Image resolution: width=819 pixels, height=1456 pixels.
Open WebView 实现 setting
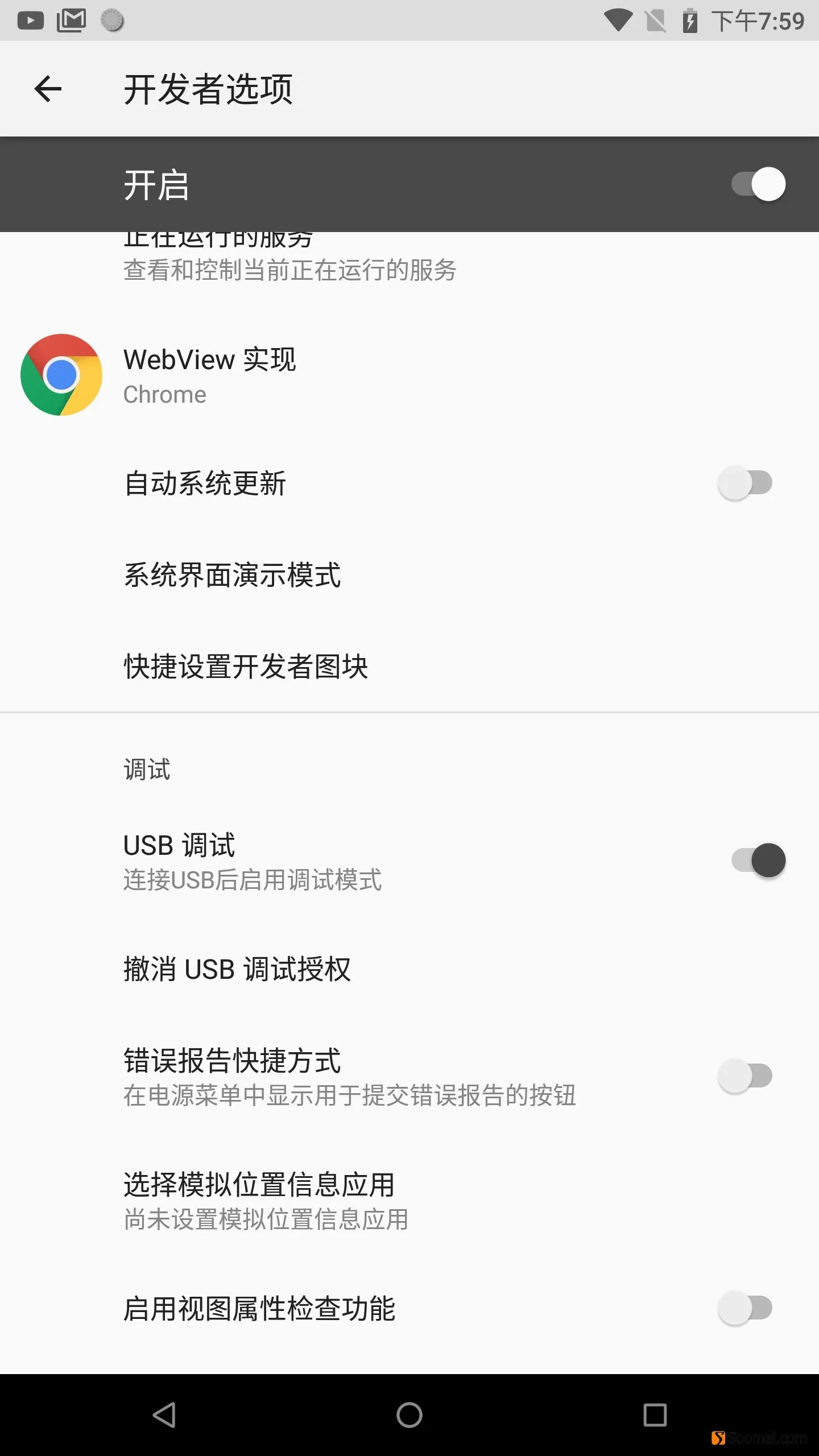[409, 375]
